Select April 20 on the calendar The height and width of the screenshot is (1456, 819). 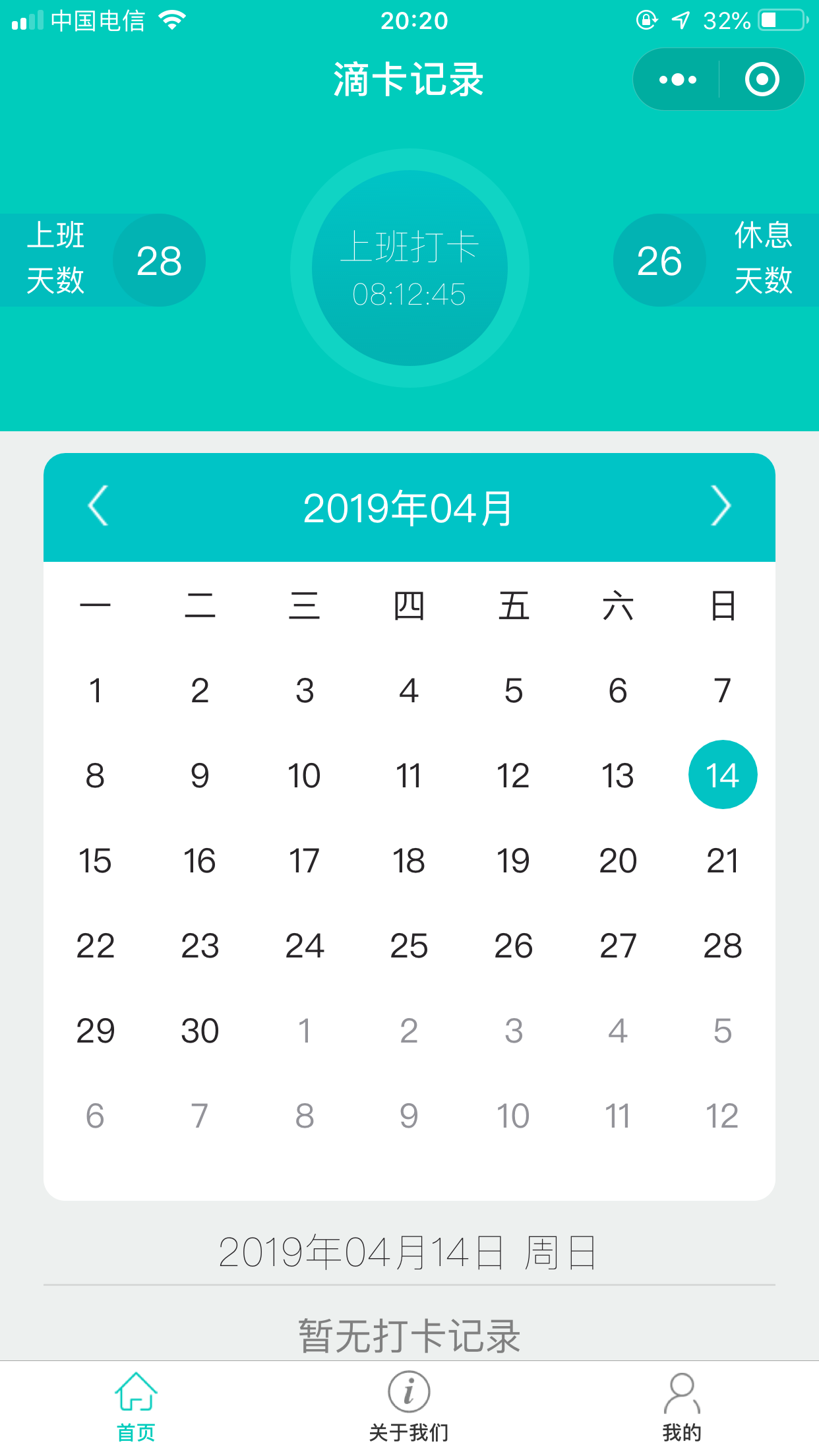pyautogui.click(x=618, y=861)
